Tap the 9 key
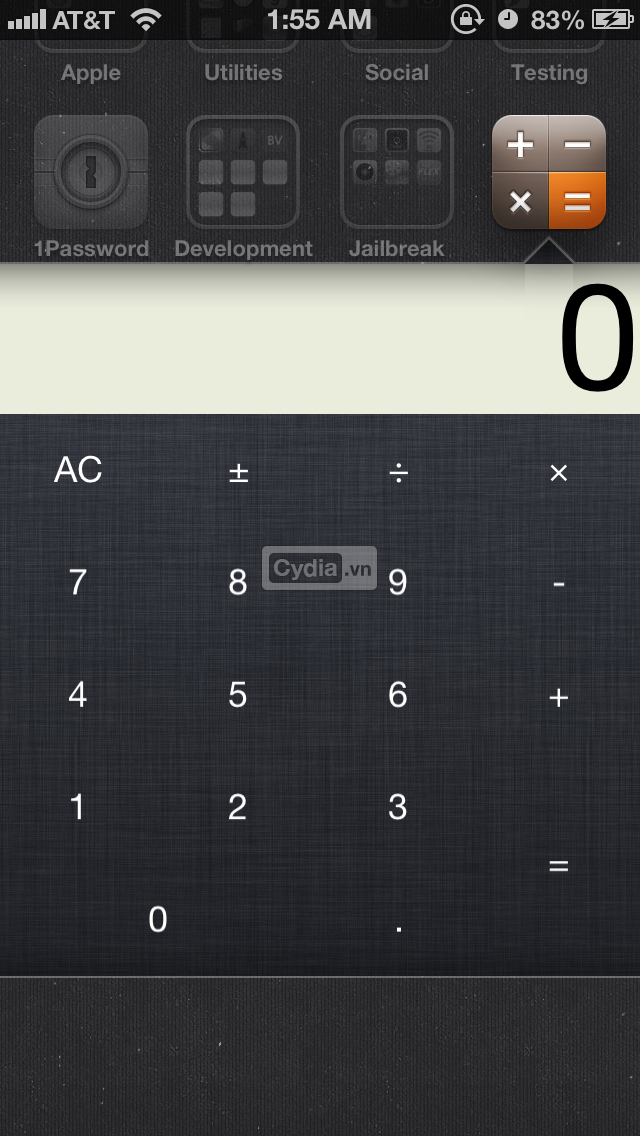This screenshot has width=640, height=1136. tap(398, 582)
